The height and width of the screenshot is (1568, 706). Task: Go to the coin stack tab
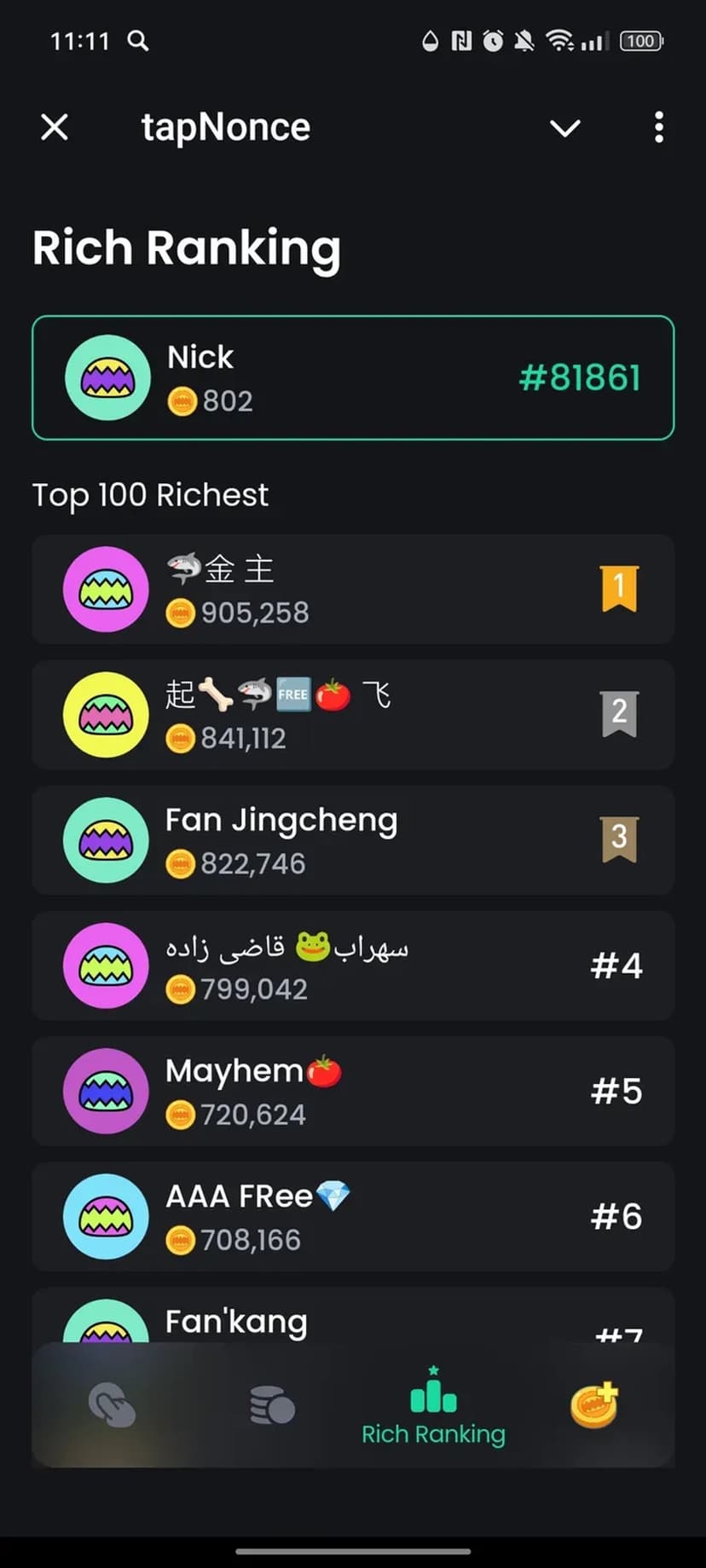click(272, 1405)
